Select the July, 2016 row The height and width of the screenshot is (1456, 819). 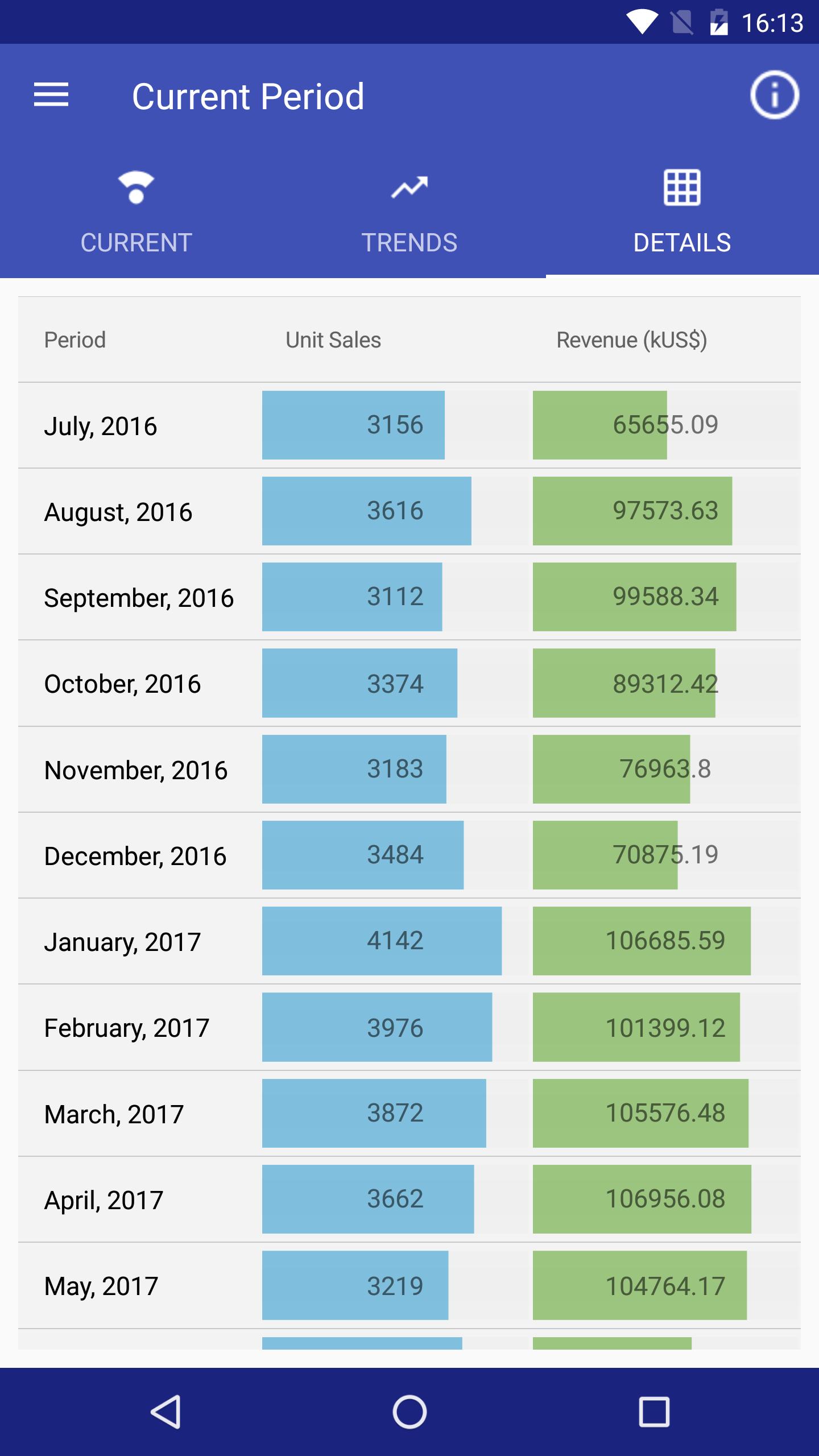coord(100,425)
